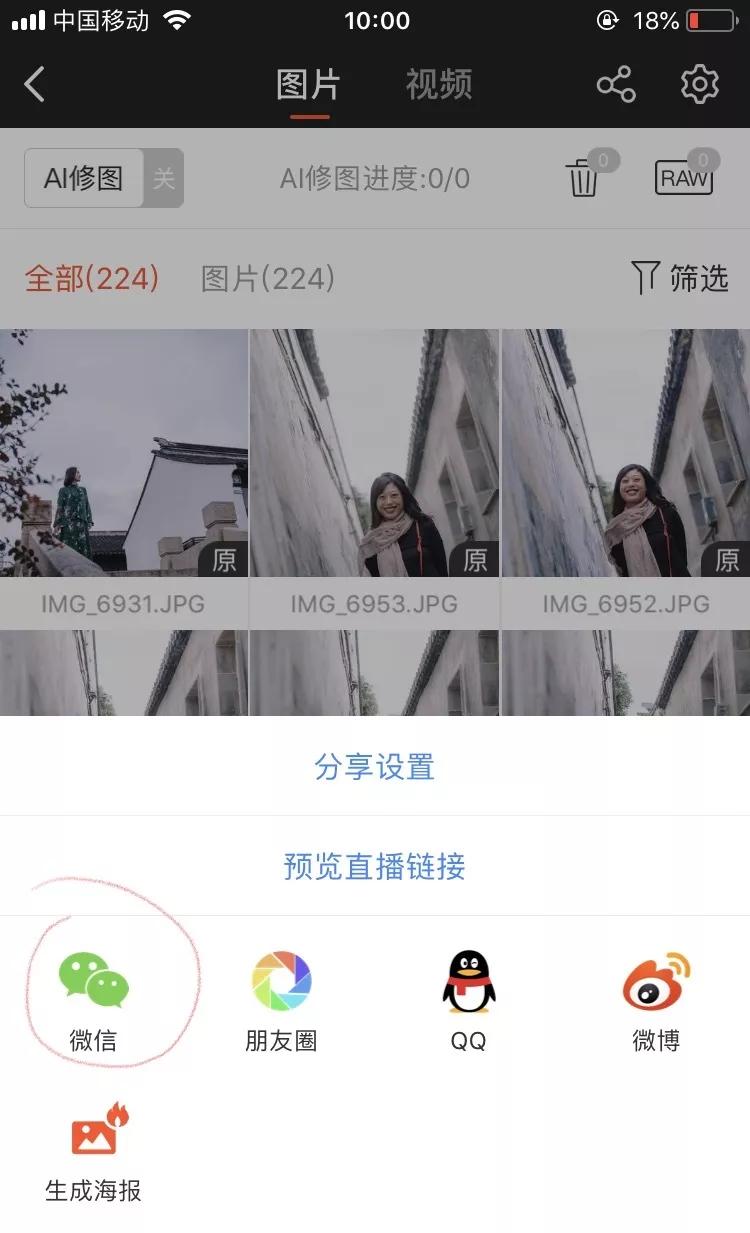Preview the live link via 预览直播链接
Screen dimensions: 750x1233
click(x=374, y=869)
